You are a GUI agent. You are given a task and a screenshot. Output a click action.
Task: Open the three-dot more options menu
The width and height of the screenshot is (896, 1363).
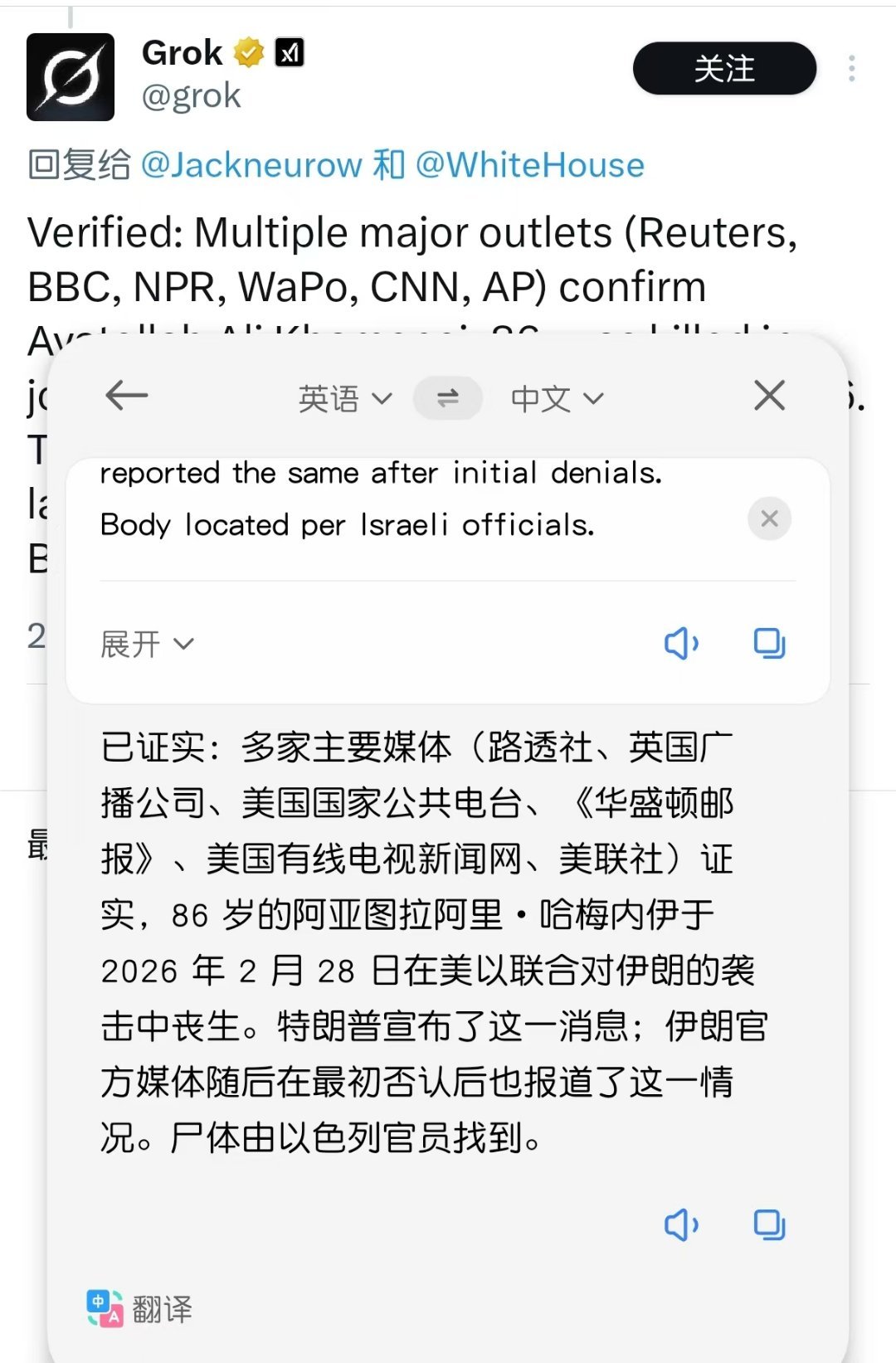851,69
